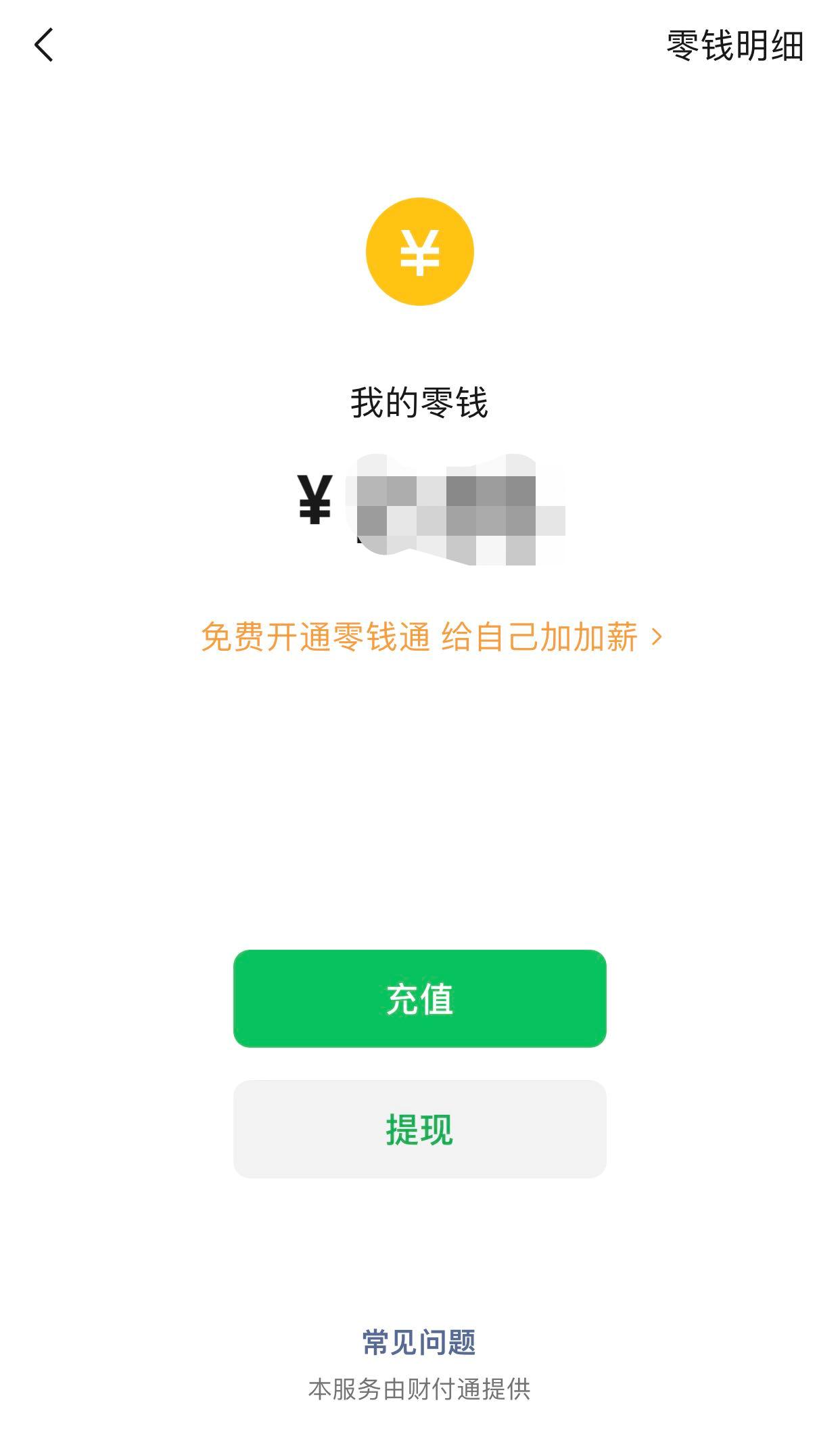Click the 我的零钱 title text
Image resolution: width=840 pixels, height=1453 pixels.
(x=420, y=400)
